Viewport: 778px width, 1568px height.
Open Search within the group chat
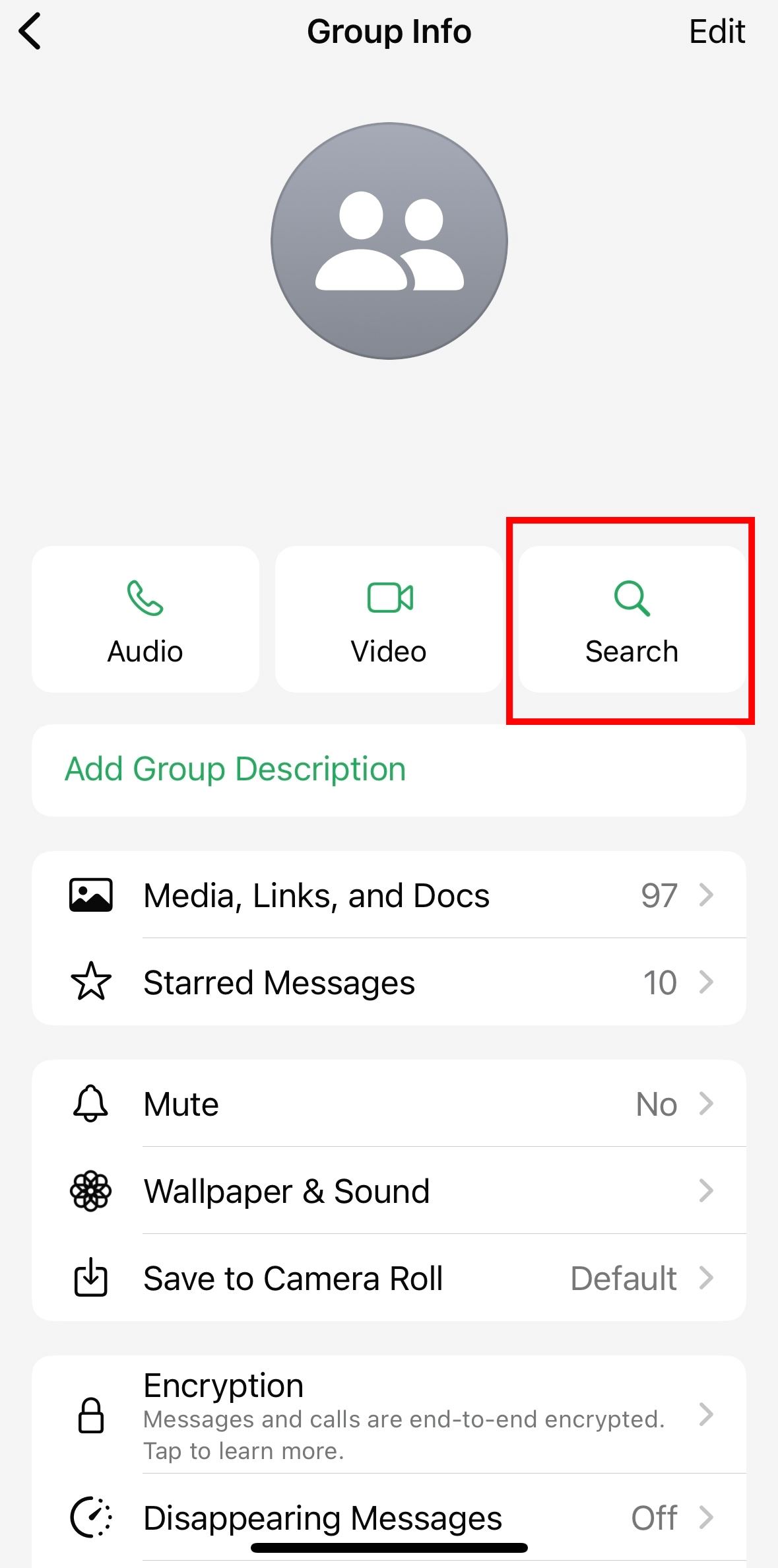click(632, 617)
